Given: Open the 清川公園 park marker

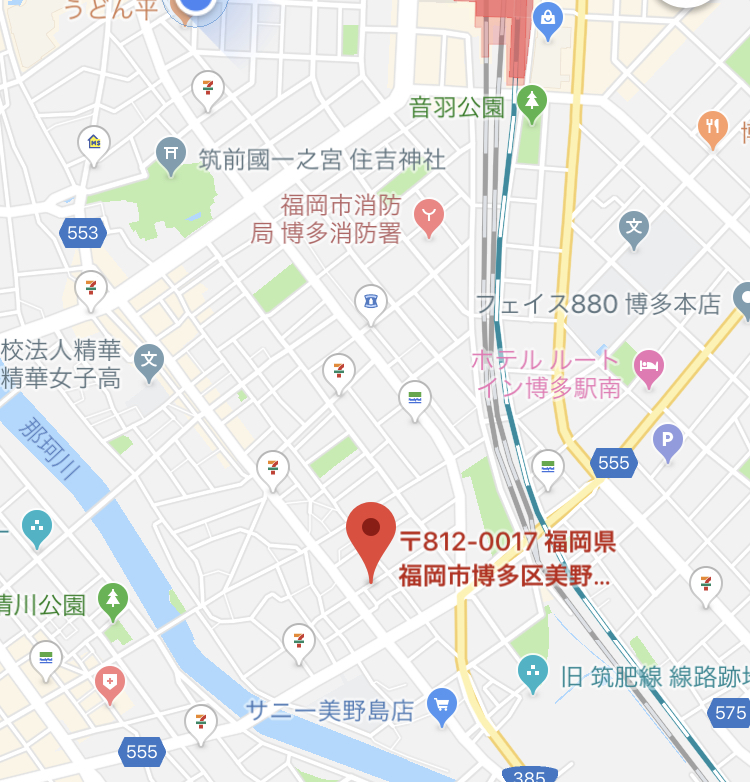Looking at the screenshot, I should (113, 600).
